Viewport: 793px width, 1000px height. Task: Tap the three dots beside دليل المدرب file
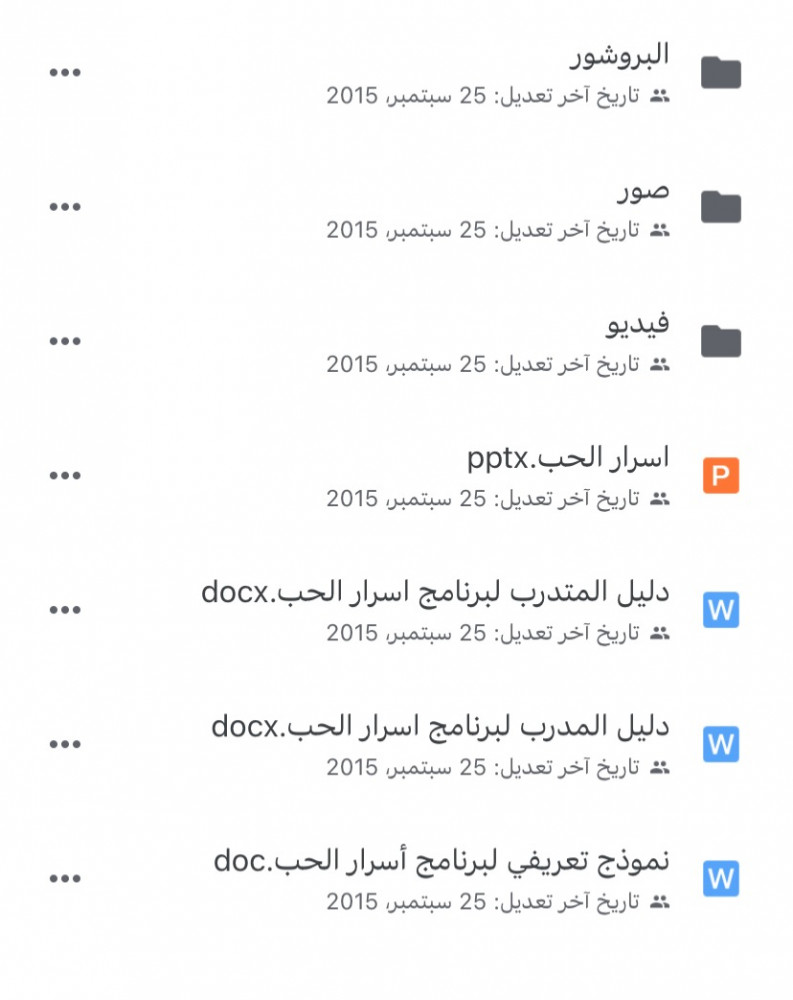(x=65, y=744)
